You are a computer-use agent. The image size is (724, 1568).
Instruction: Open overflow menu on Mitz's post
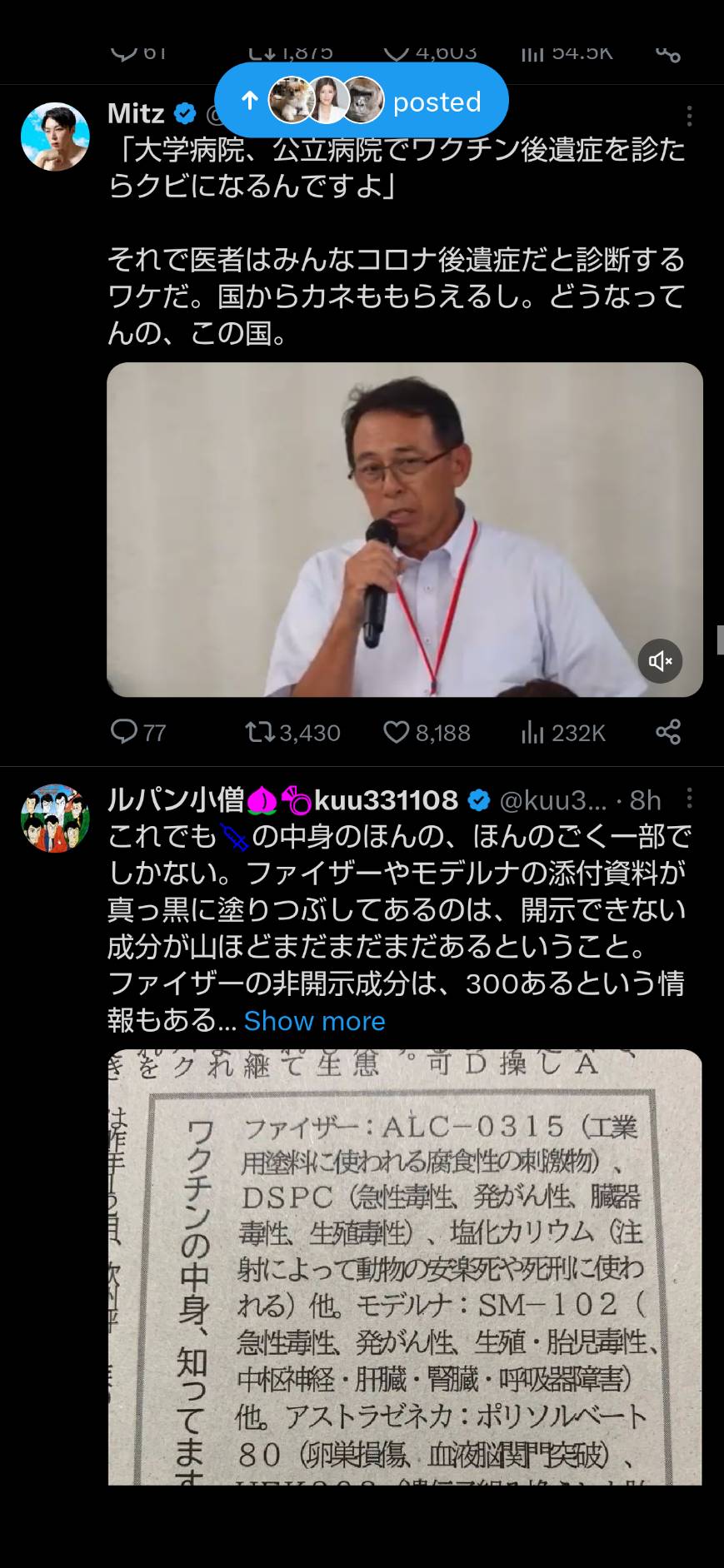tap(688, 115)
